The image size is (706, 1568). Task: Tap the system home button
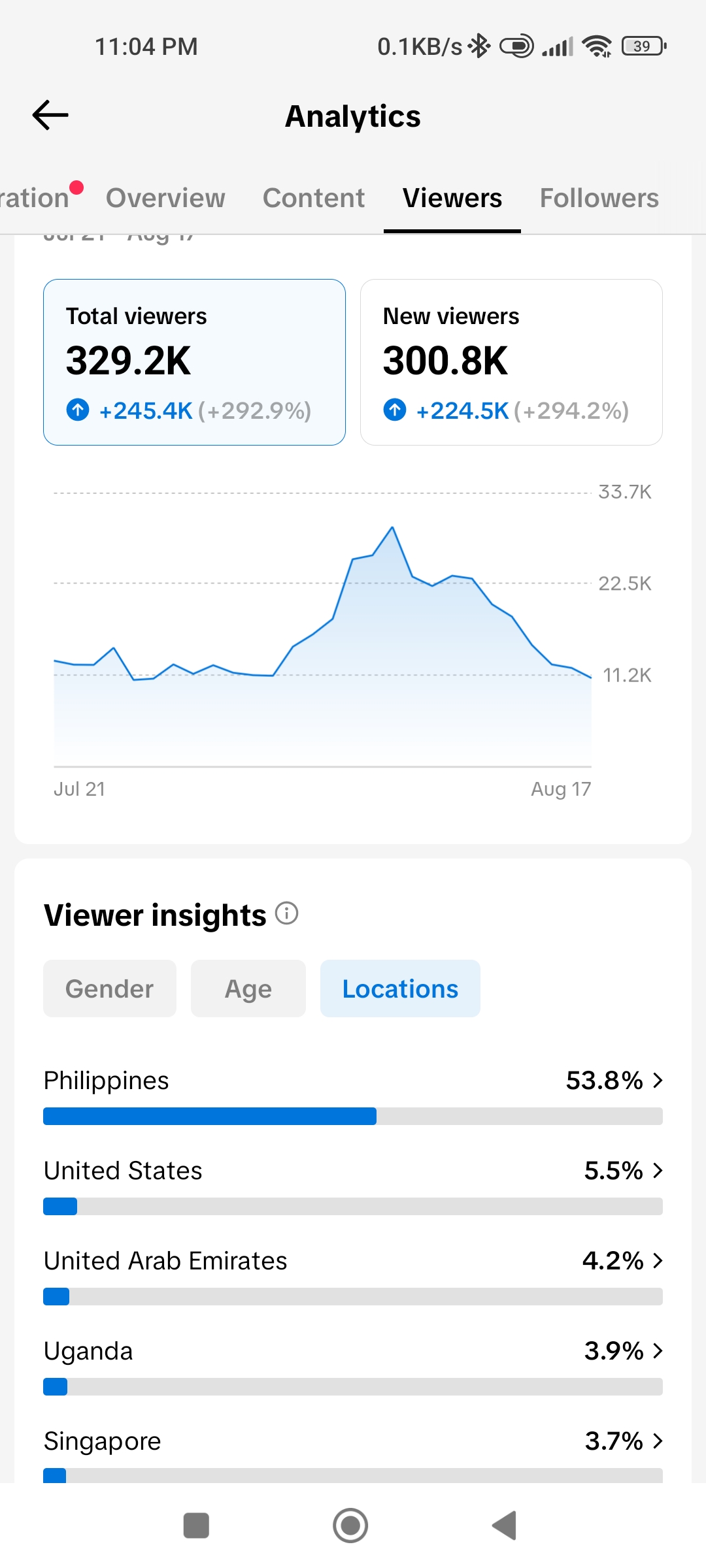point(350,1526)
